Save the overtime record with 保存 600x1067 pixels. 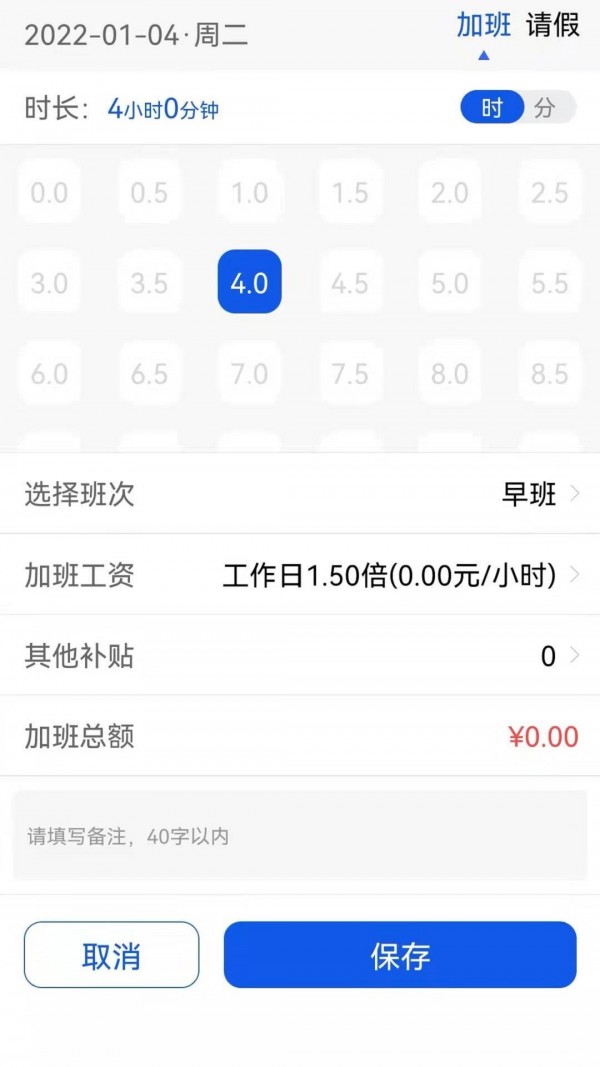[x=400, y=955]
